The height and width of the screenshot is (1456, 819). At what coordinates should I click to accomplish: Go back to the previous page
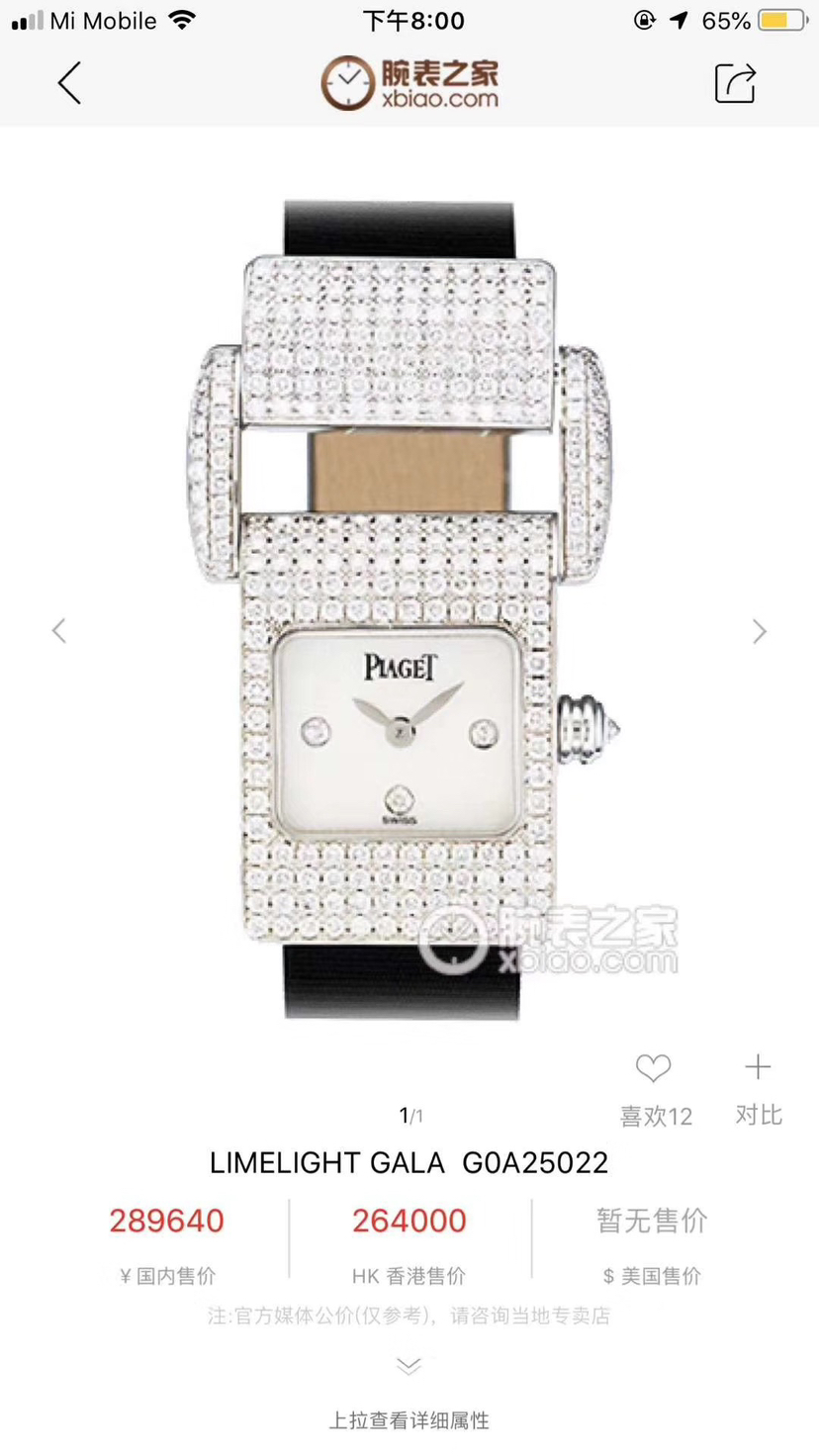(69, 83)
